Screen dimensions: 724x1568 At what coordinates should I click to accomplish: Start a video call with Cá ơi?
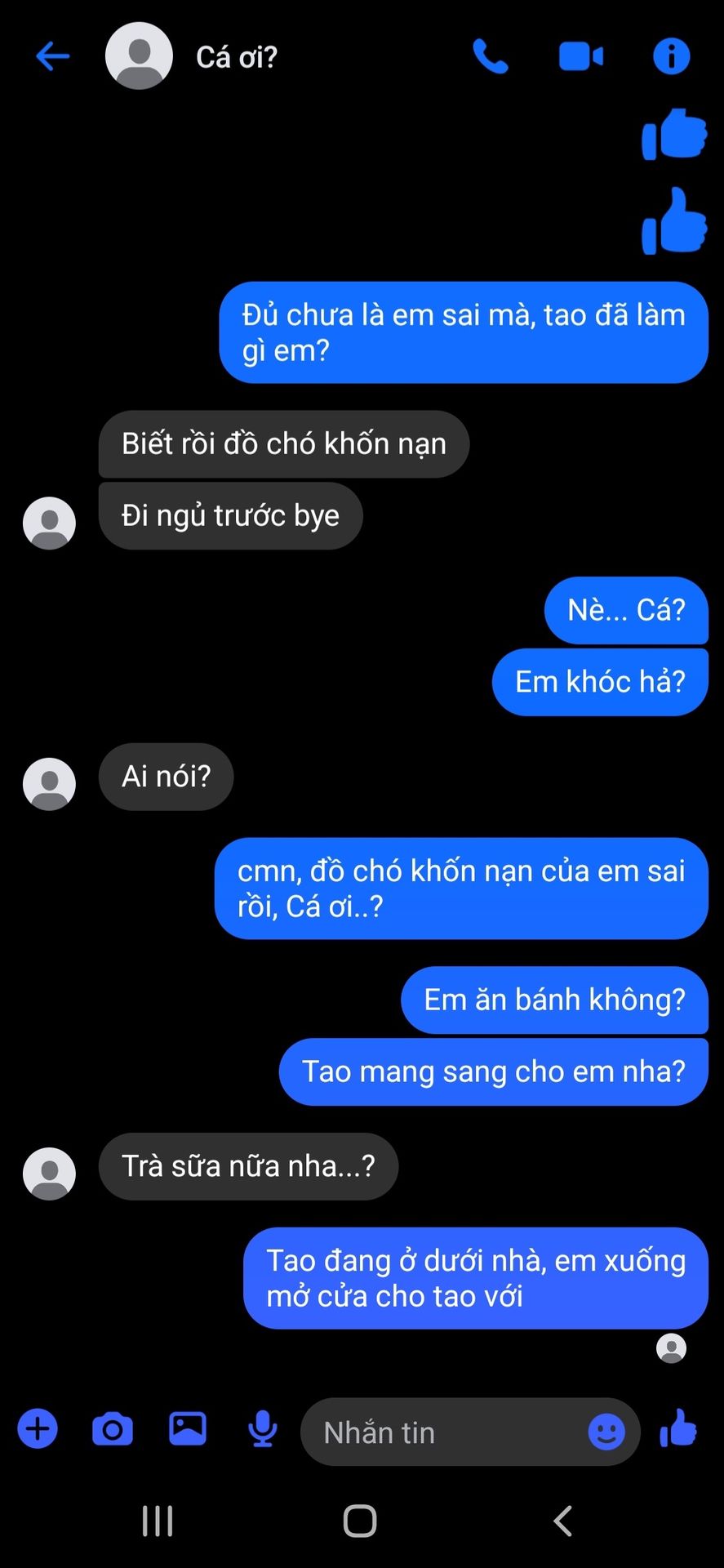pyautogui.click(x=581, y=56)
